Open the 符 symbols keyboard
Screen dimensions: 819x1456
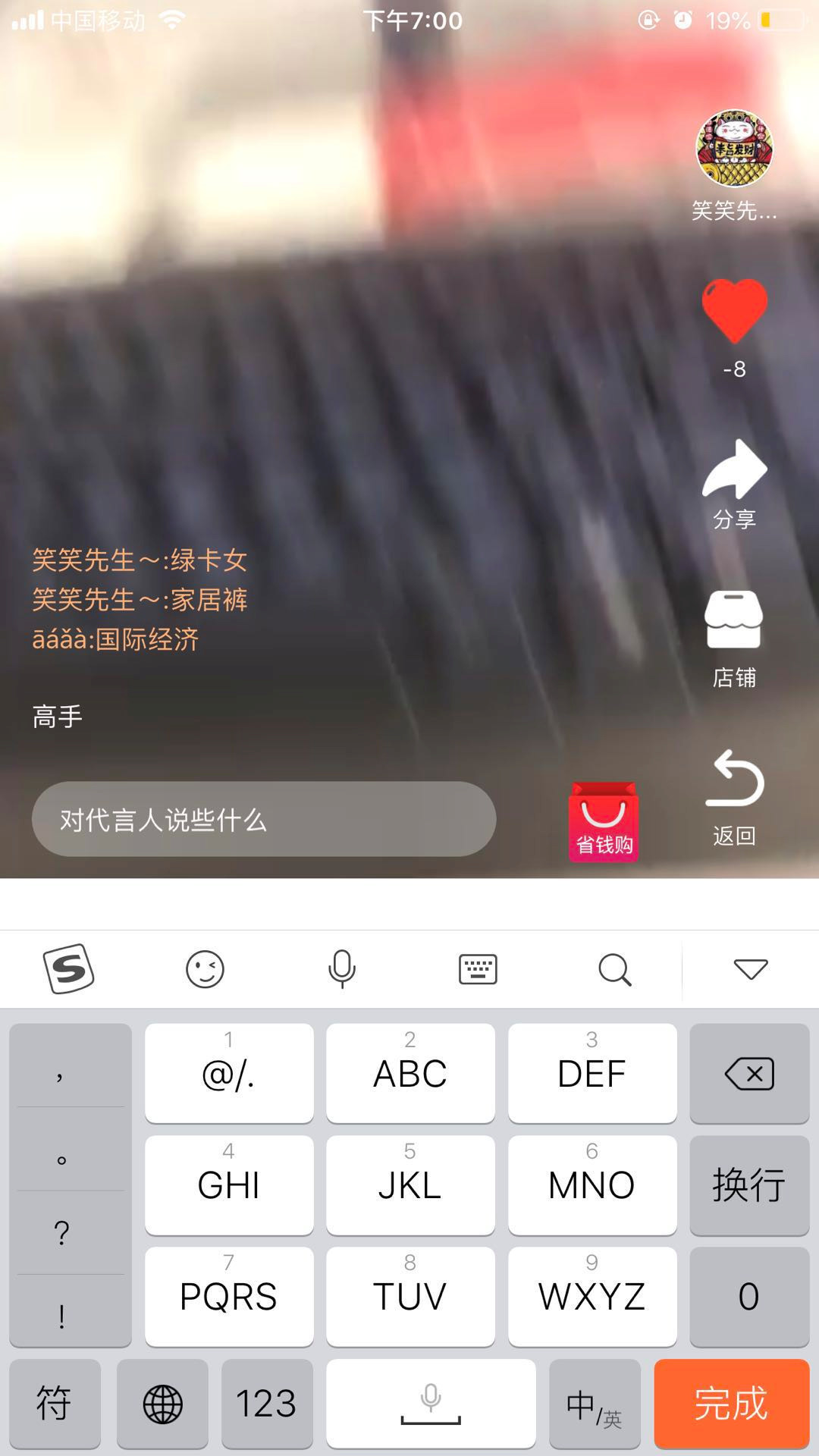click(x=55, y=1403)
